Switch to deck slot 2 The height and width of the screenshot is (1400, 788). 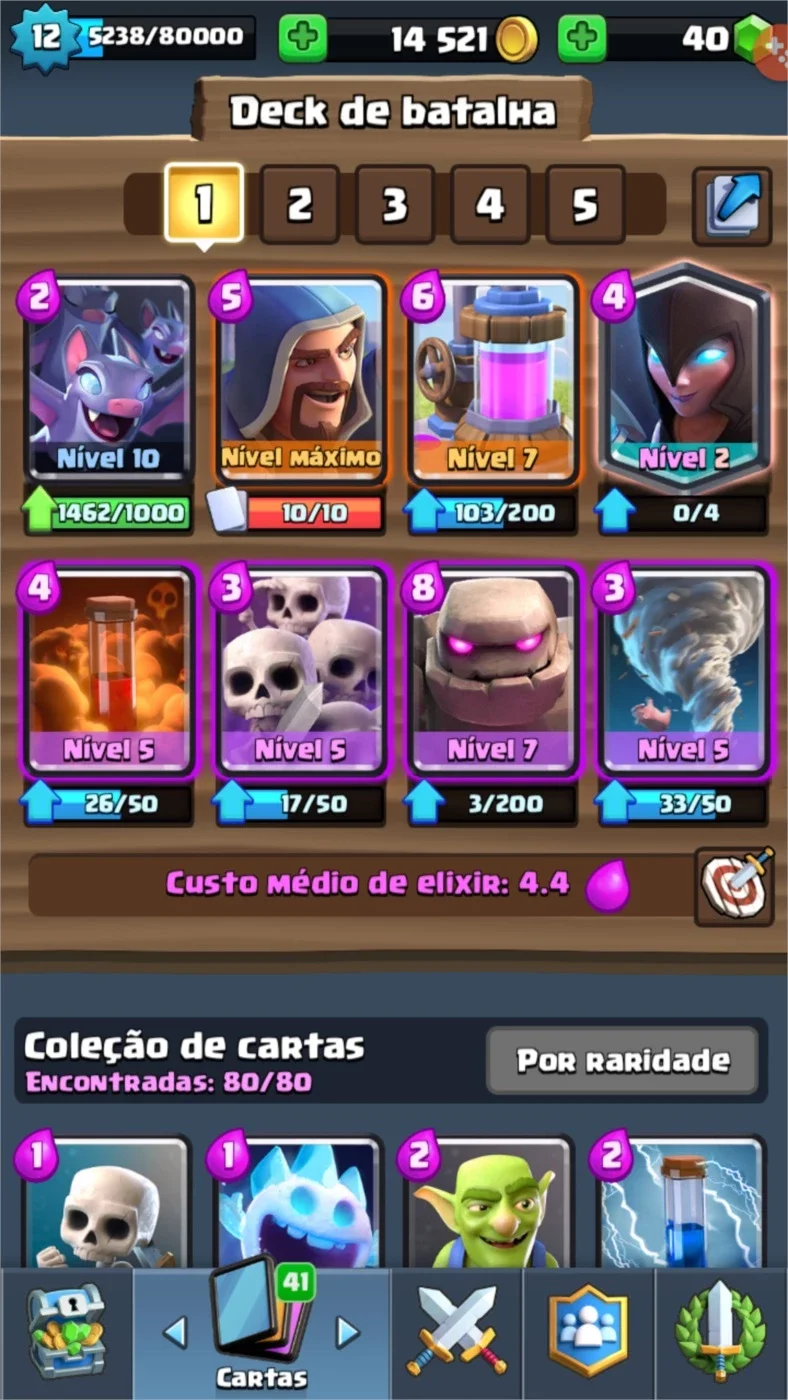click(299, 204)
